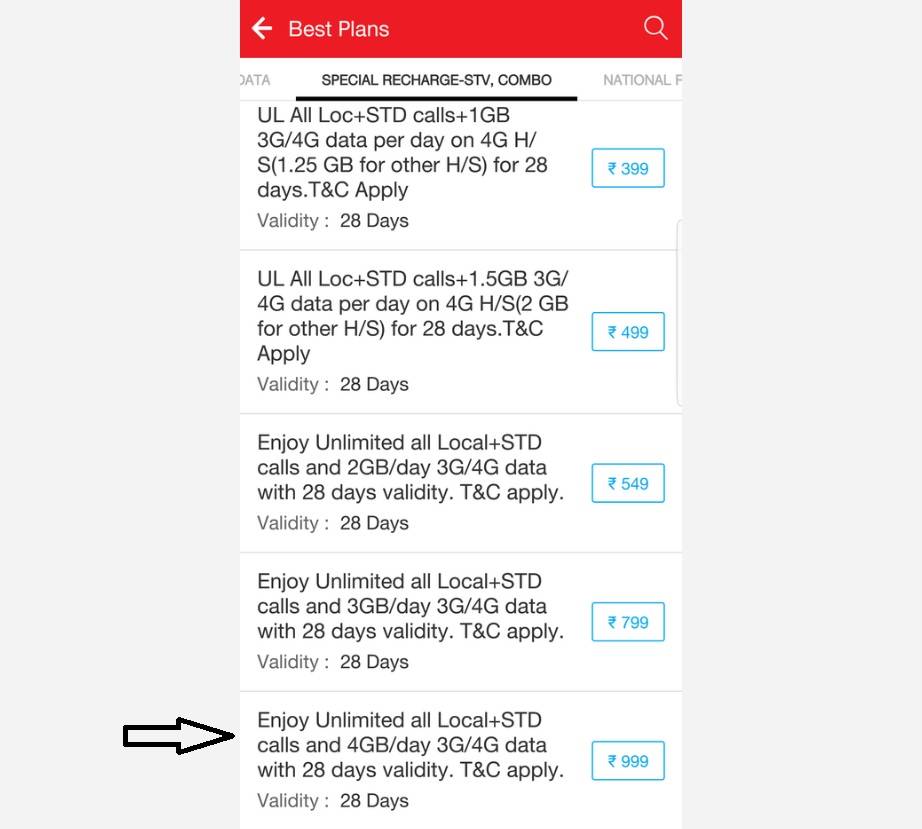This screenshot has width=922, height=829.
Task: Open the 4GB/day plan details
Action: tap(410, 746)
